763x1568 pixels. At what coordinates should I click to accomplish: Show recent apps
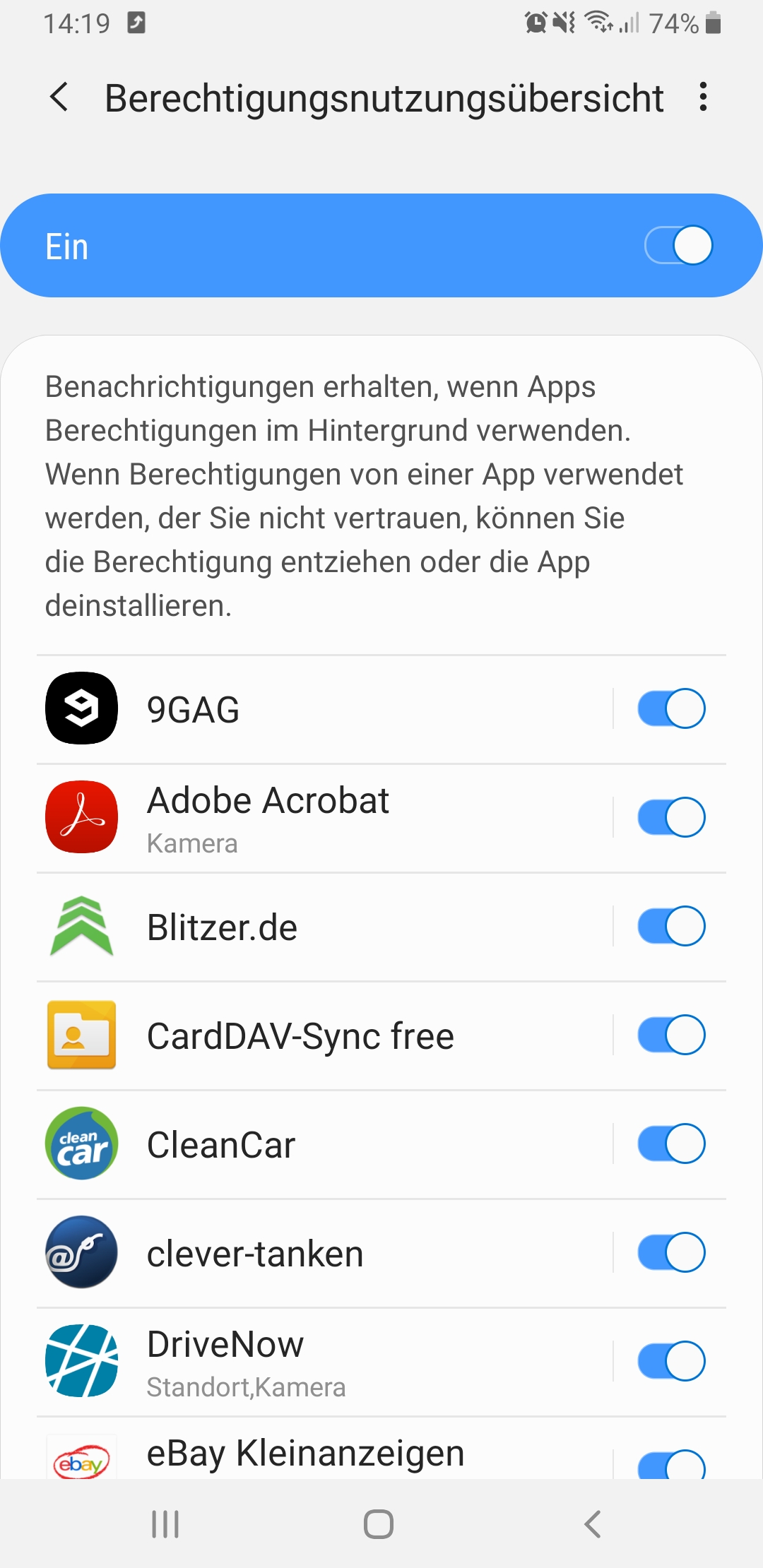tap(165, 1524)
